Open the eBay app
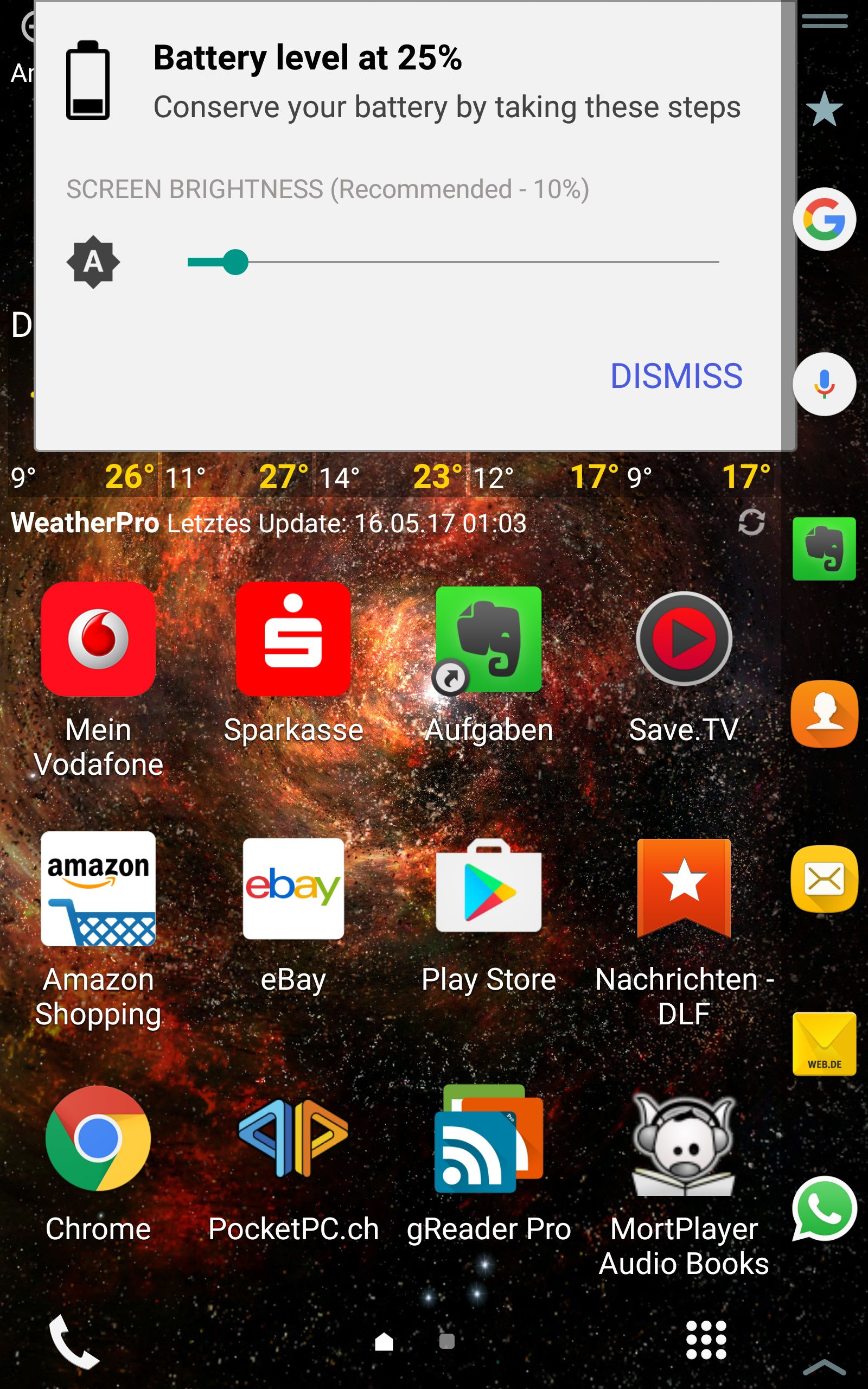The image size is (868, 1389). [293, 915]
